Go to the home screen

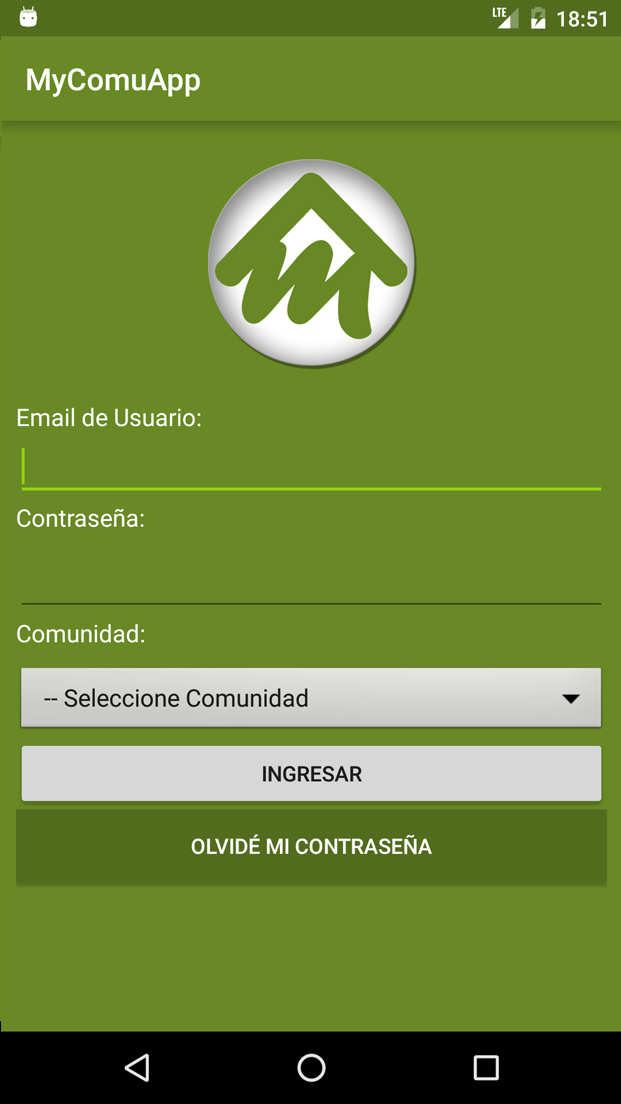point(311,1067)
